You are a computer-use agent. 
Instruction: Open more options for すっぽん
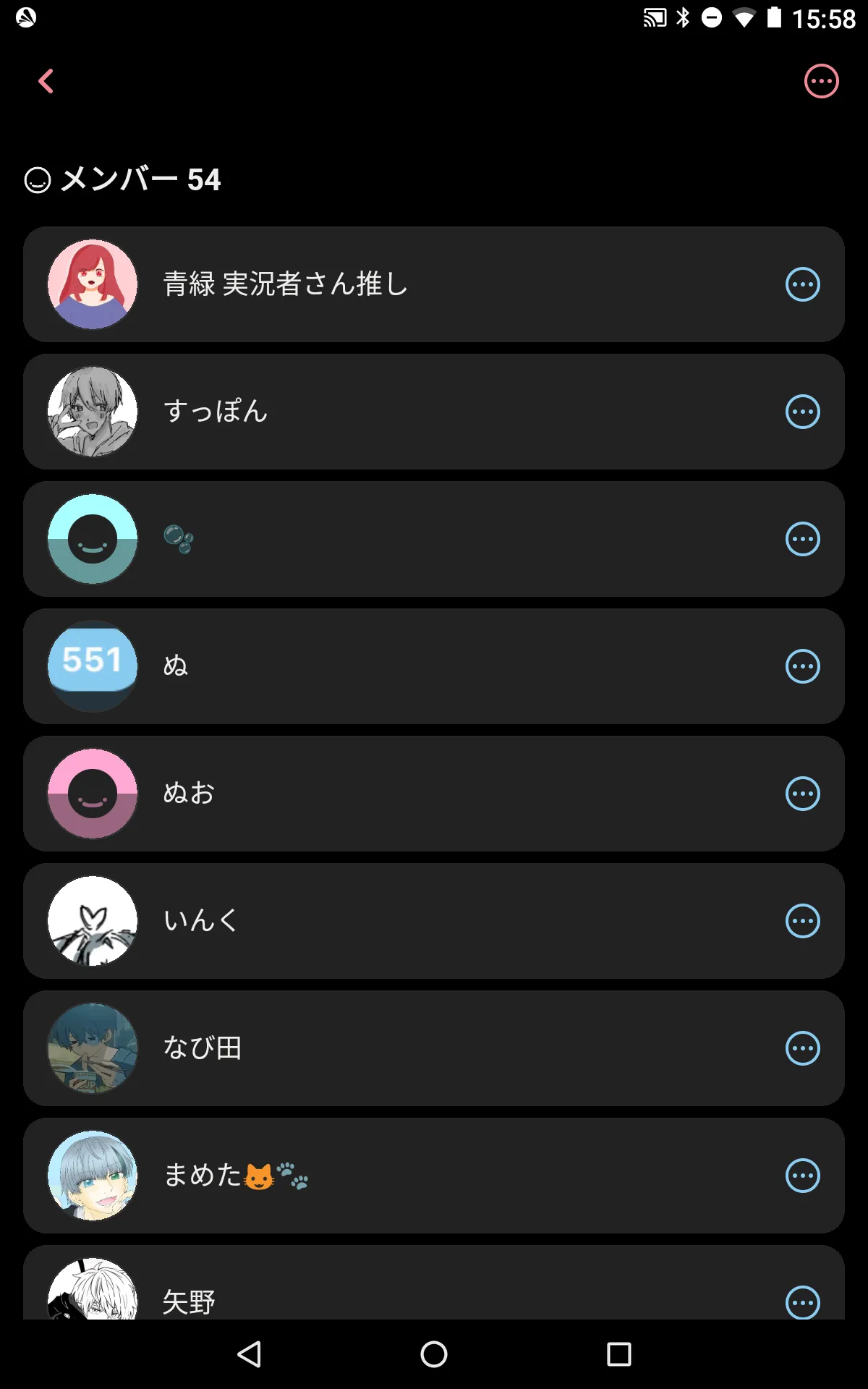pyautogui.click(x=803, y=412)
